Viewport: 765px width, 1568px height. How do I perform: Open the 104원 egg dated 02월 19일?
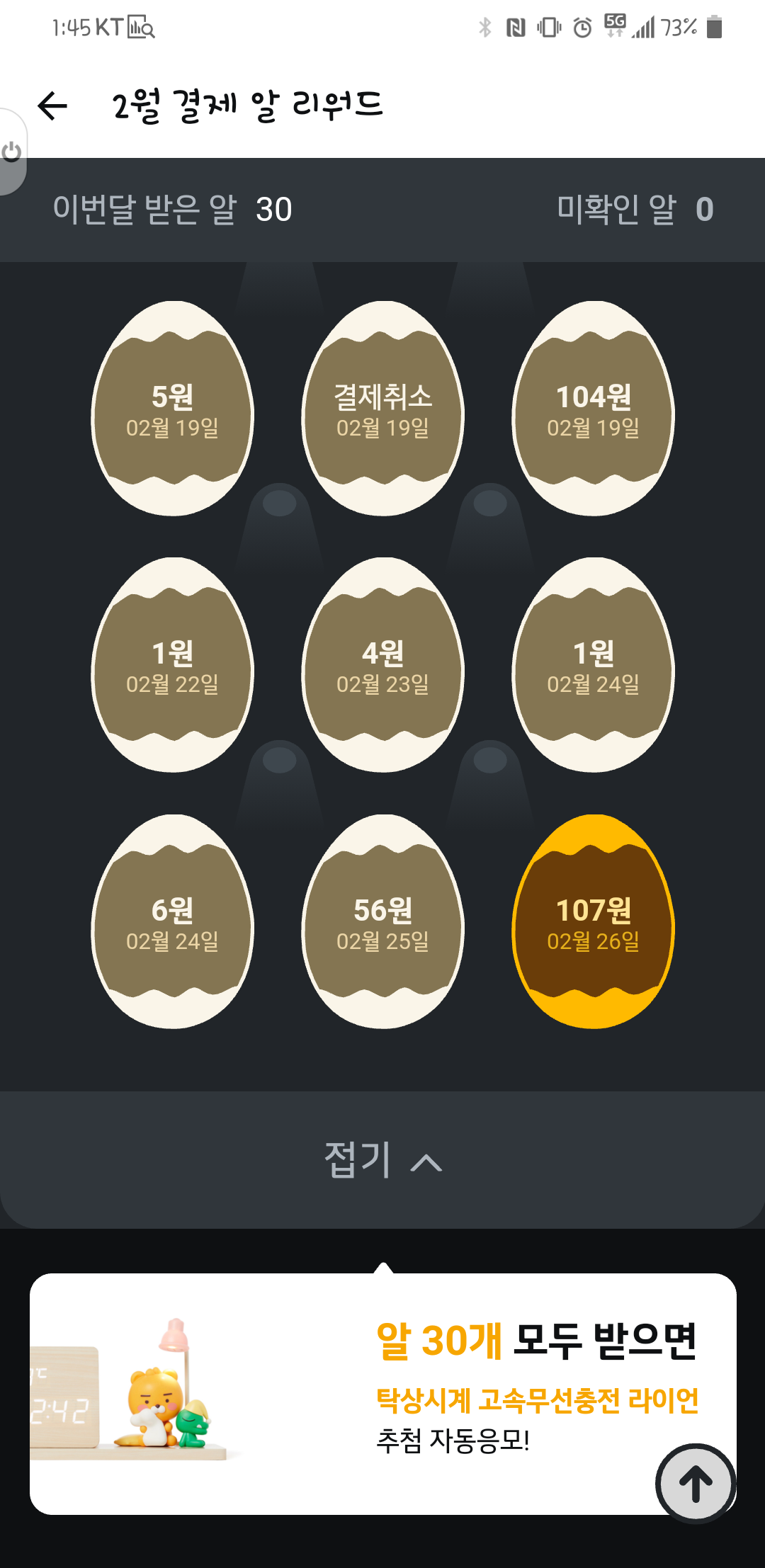(594, 409)
